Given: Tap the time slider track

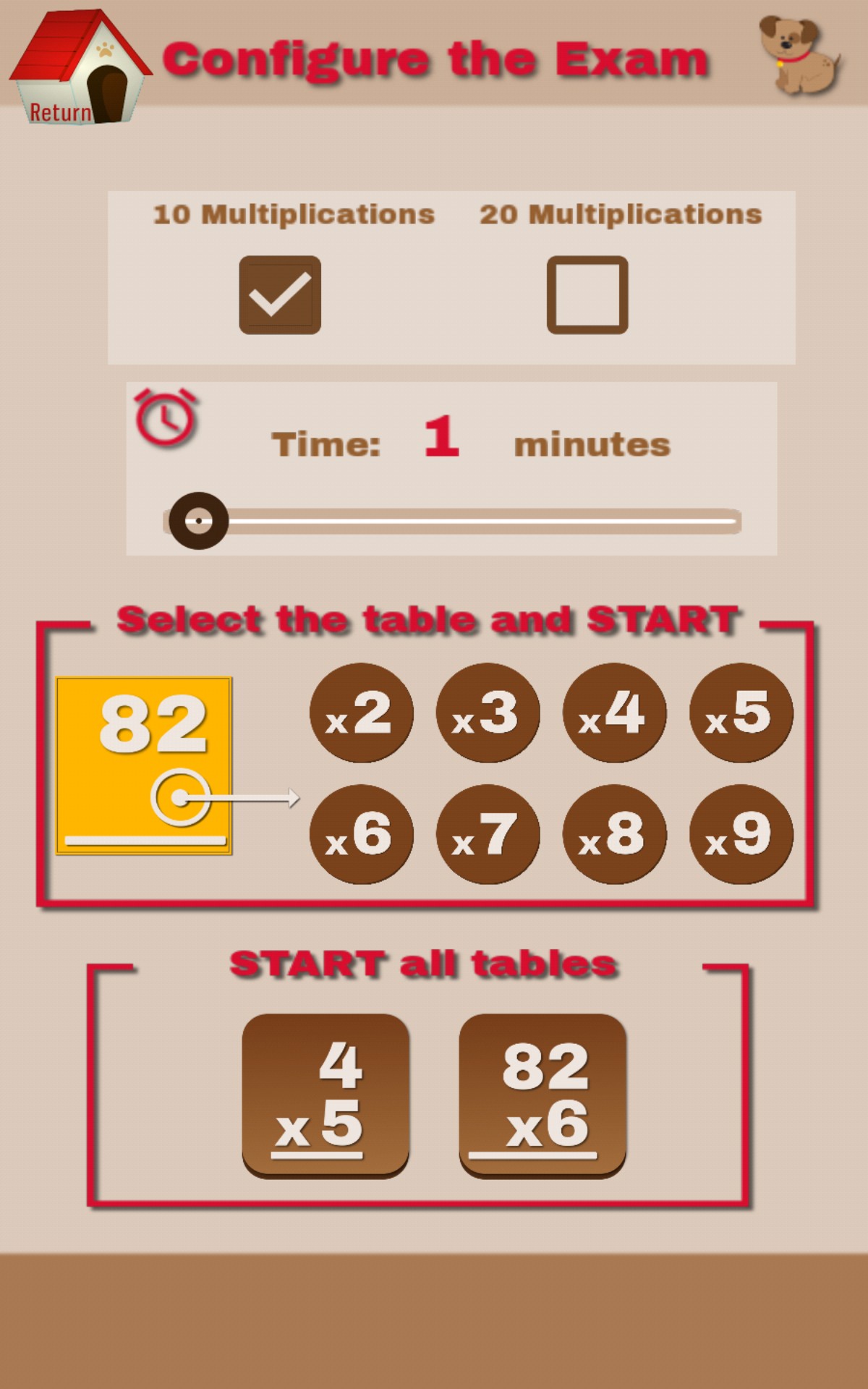Looking at the screenshot, I should (x=452, y=521).
